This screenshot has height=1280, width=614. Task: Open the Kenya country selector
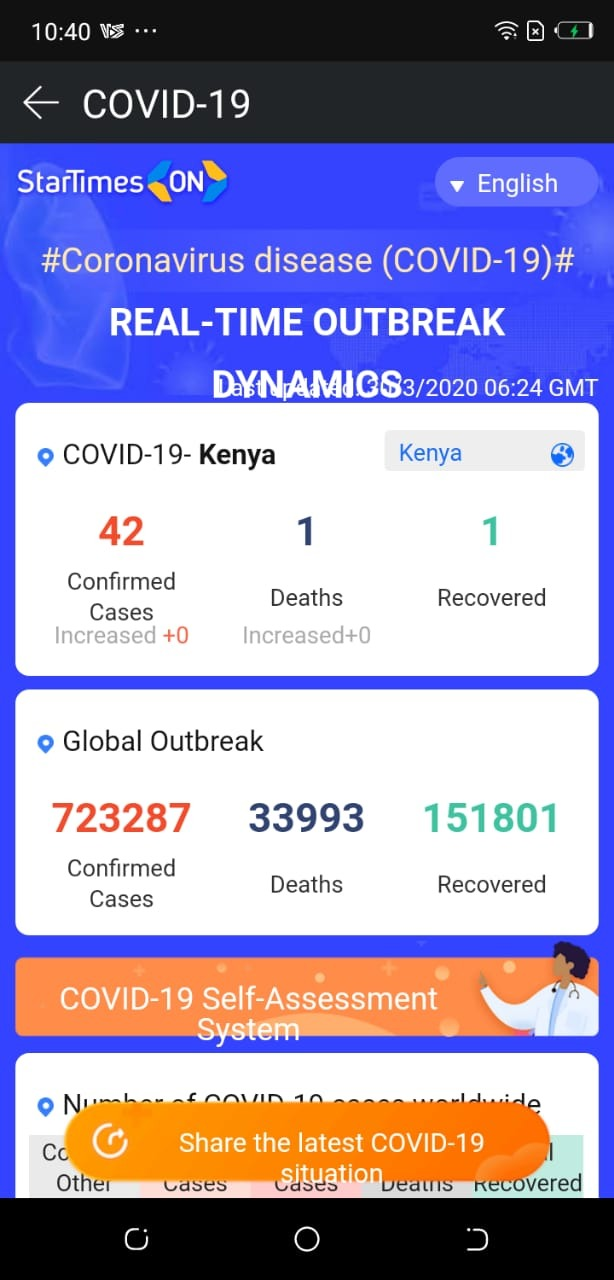coord(484,453)
